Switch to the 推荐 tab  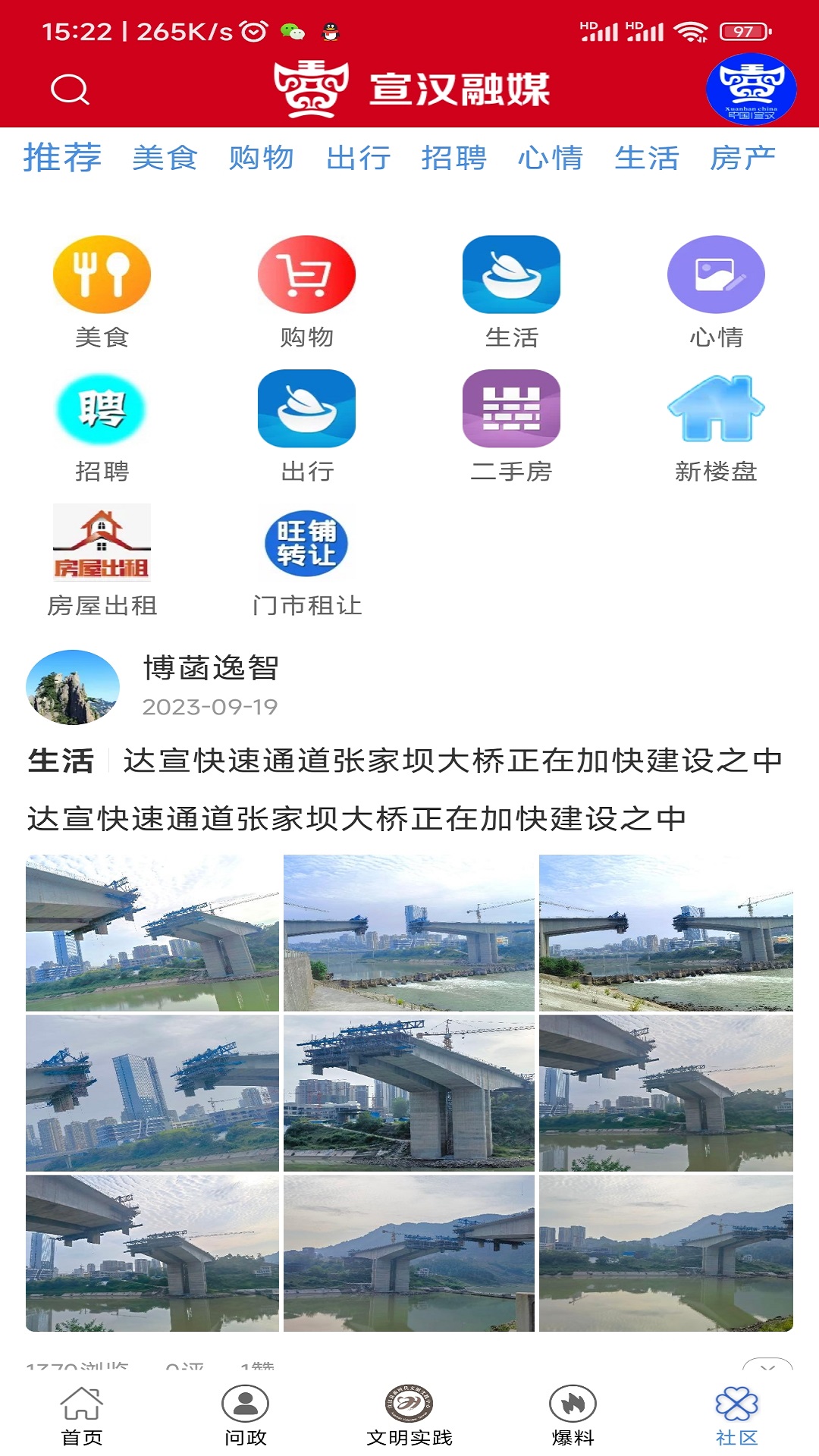tap(61, 158)
